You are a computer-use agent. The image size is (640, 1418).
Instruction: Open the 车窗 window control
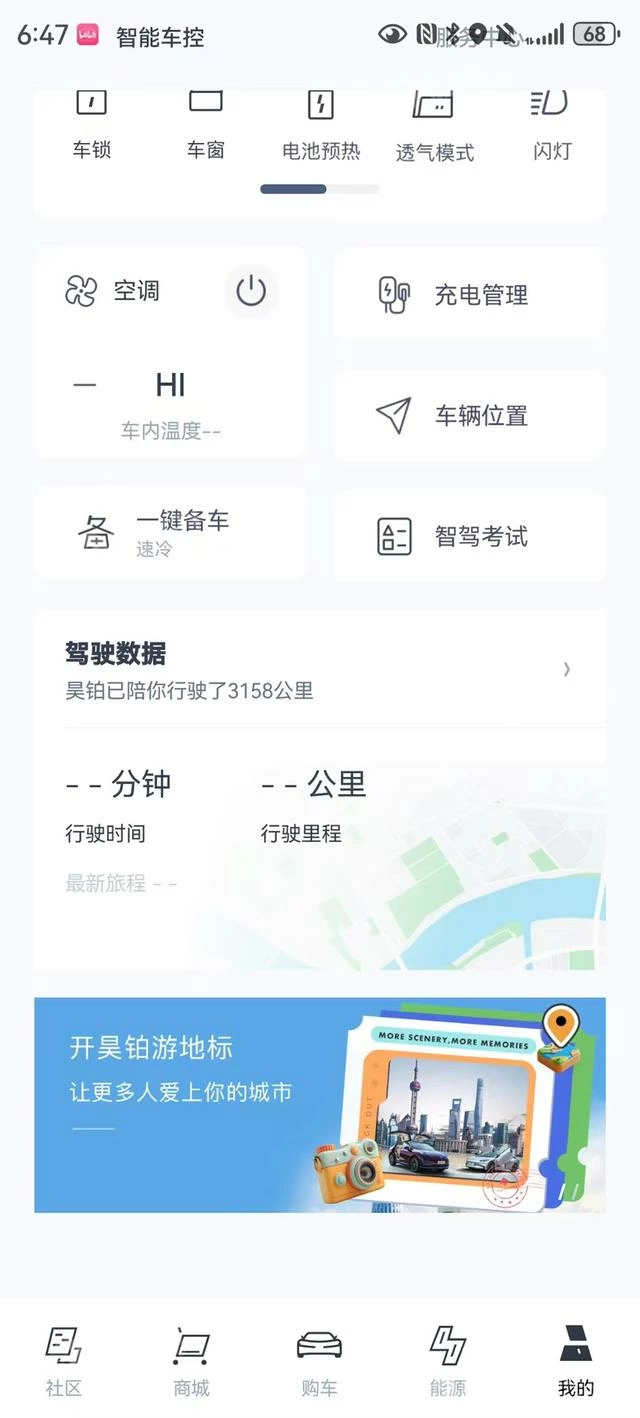click(206, 126)
